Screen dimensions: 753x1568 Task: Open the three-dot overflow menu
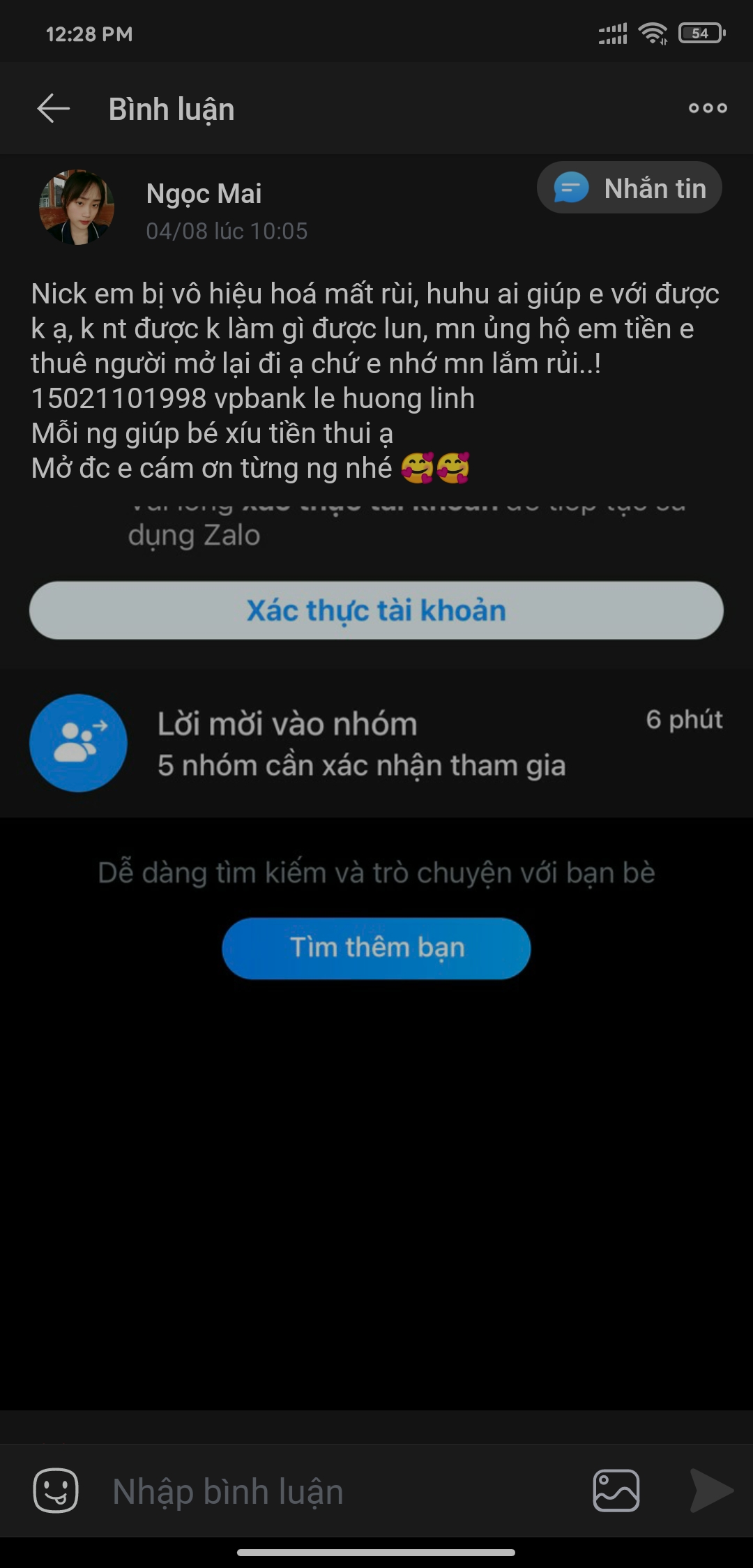click(x=708, y=108)
